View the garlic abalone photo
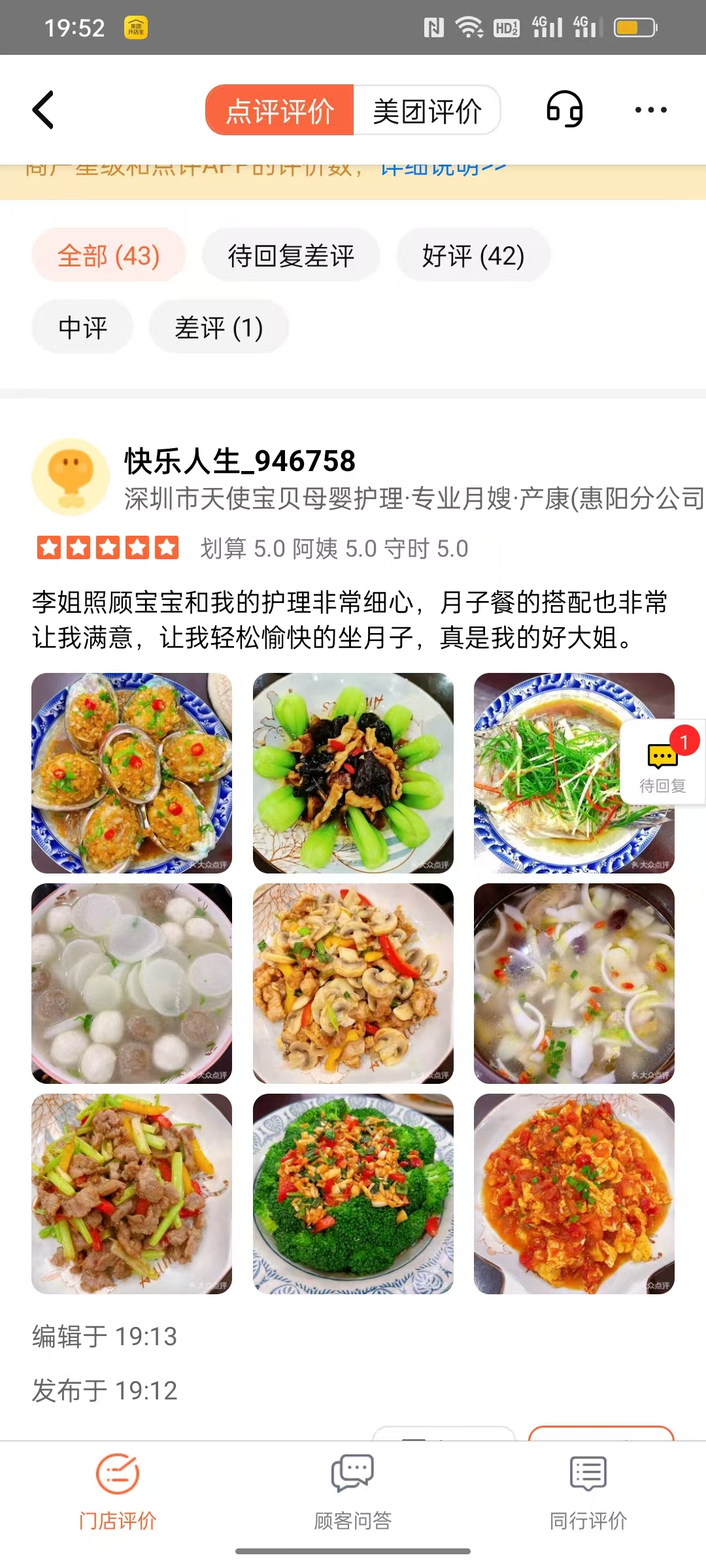This screenshot has width=706, height=1568. click(132, 773)
